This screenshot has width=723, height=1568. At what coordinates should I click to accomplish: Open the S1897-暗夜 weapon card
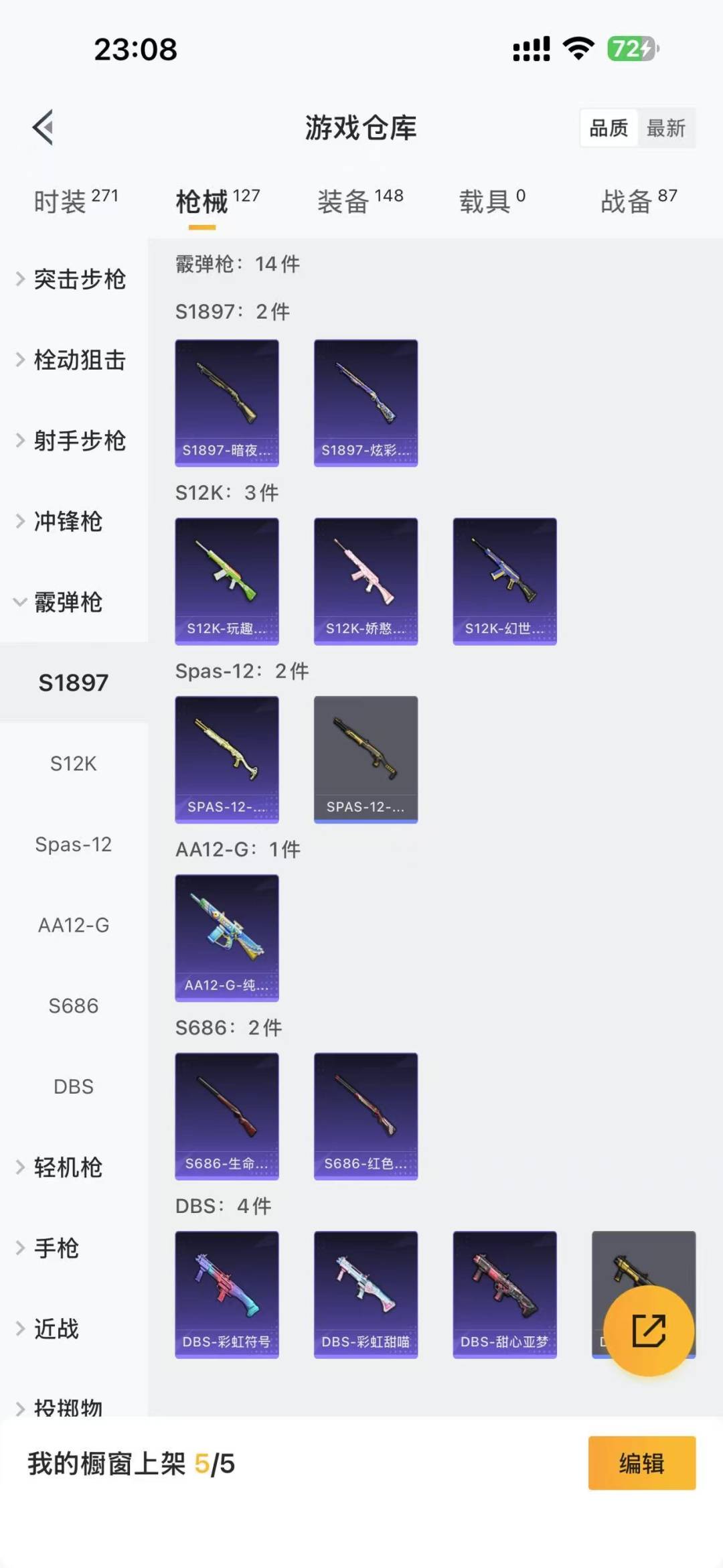(x=227, y=401)
